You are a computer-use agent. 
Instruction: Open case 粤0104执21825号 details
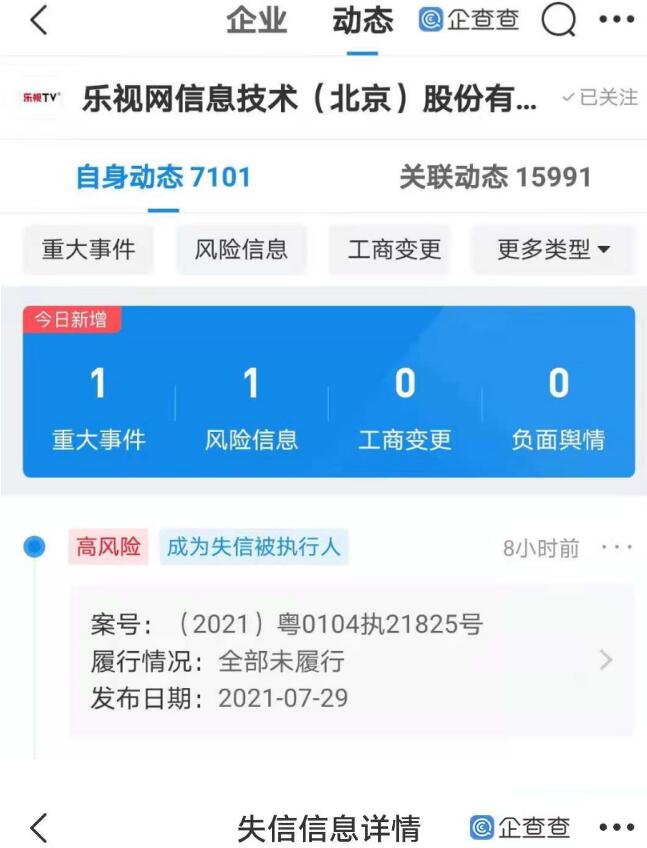[x=351, y=661]
